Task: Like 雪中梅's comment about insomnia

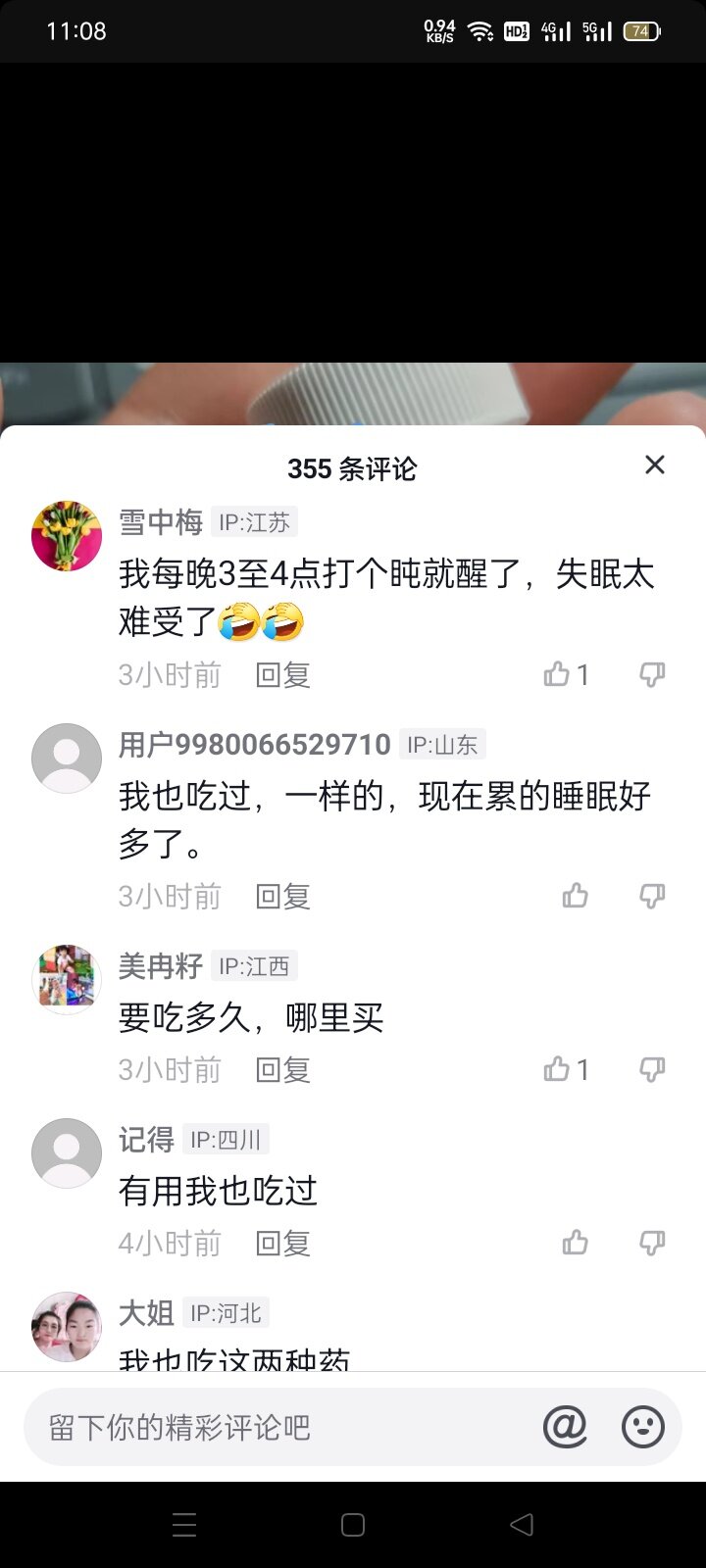Action: point(557,674)
